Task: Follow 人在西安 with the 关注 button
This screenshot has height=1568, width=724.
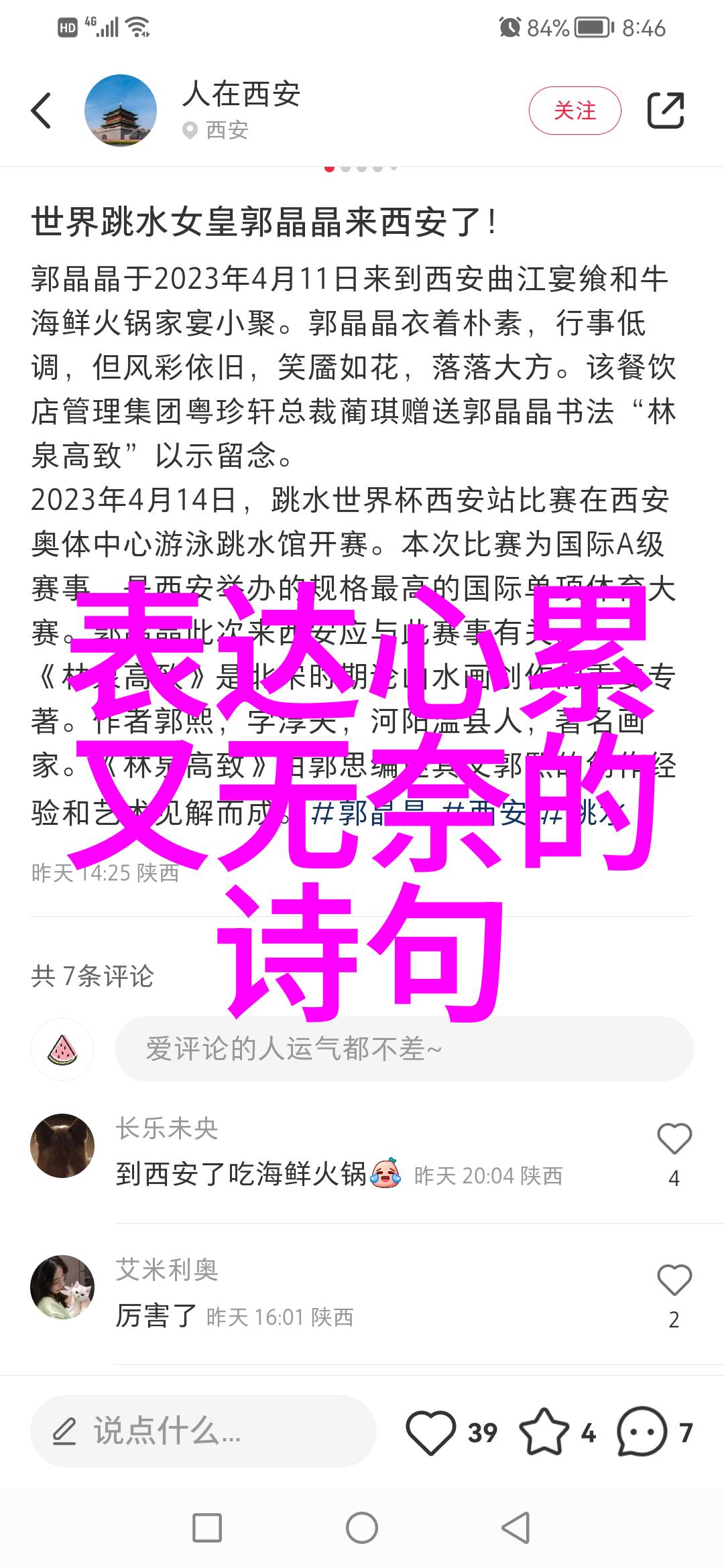Action: (575, 111)
